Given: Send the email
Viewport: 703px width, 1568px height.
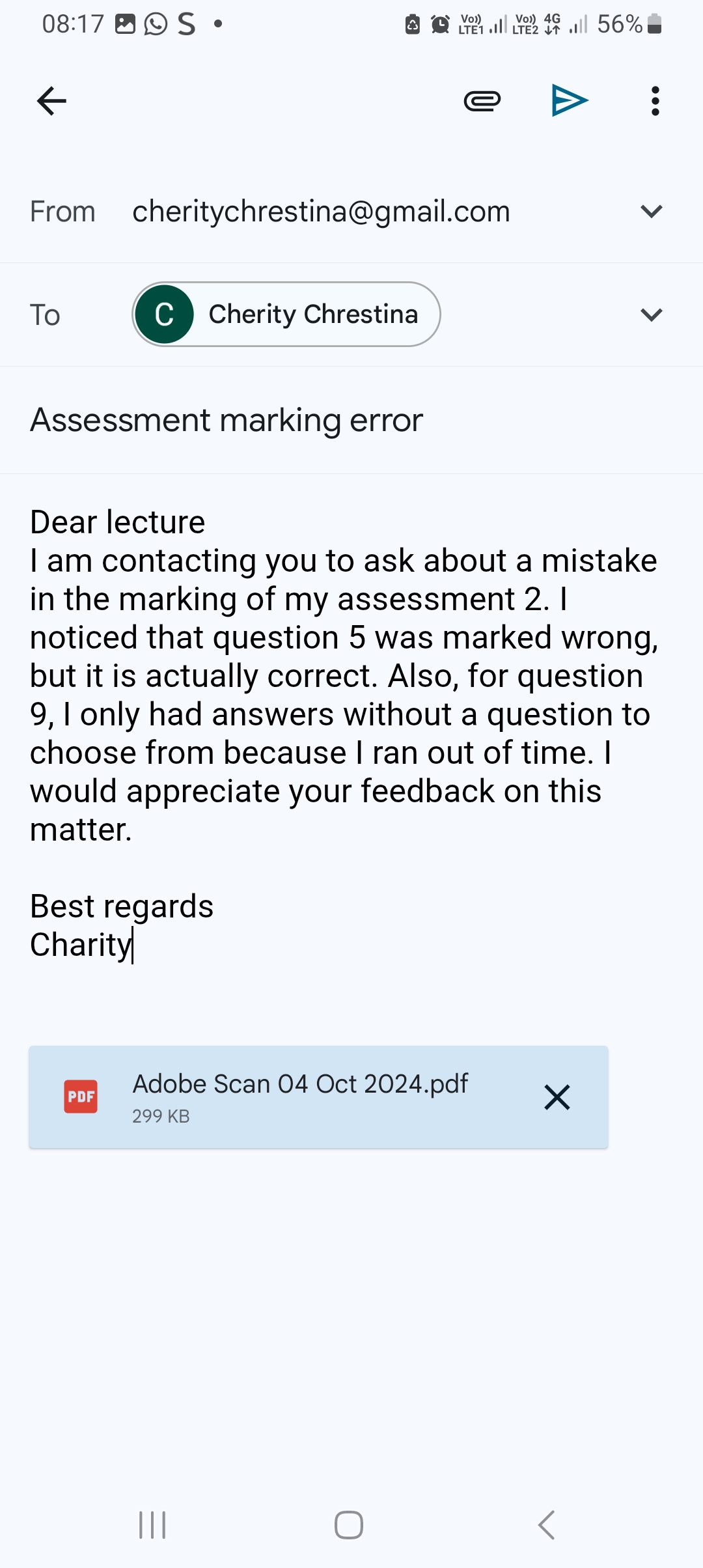Looking at the screenshot, I should (x=570, y=101).
